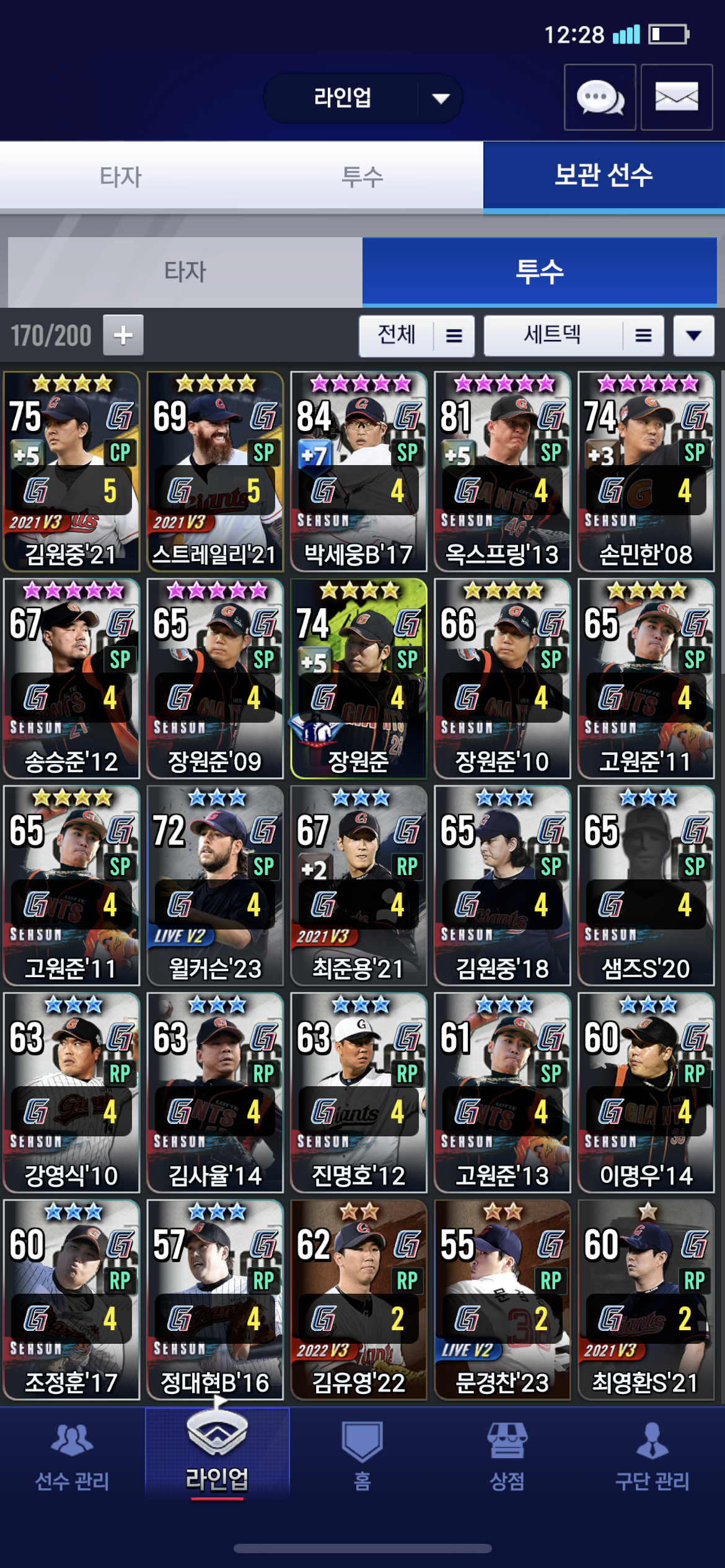The width and height of the screenshot is (725, 1568).
Task: Open player card 박세웅B'17
Action: click(x=358, y=471)
